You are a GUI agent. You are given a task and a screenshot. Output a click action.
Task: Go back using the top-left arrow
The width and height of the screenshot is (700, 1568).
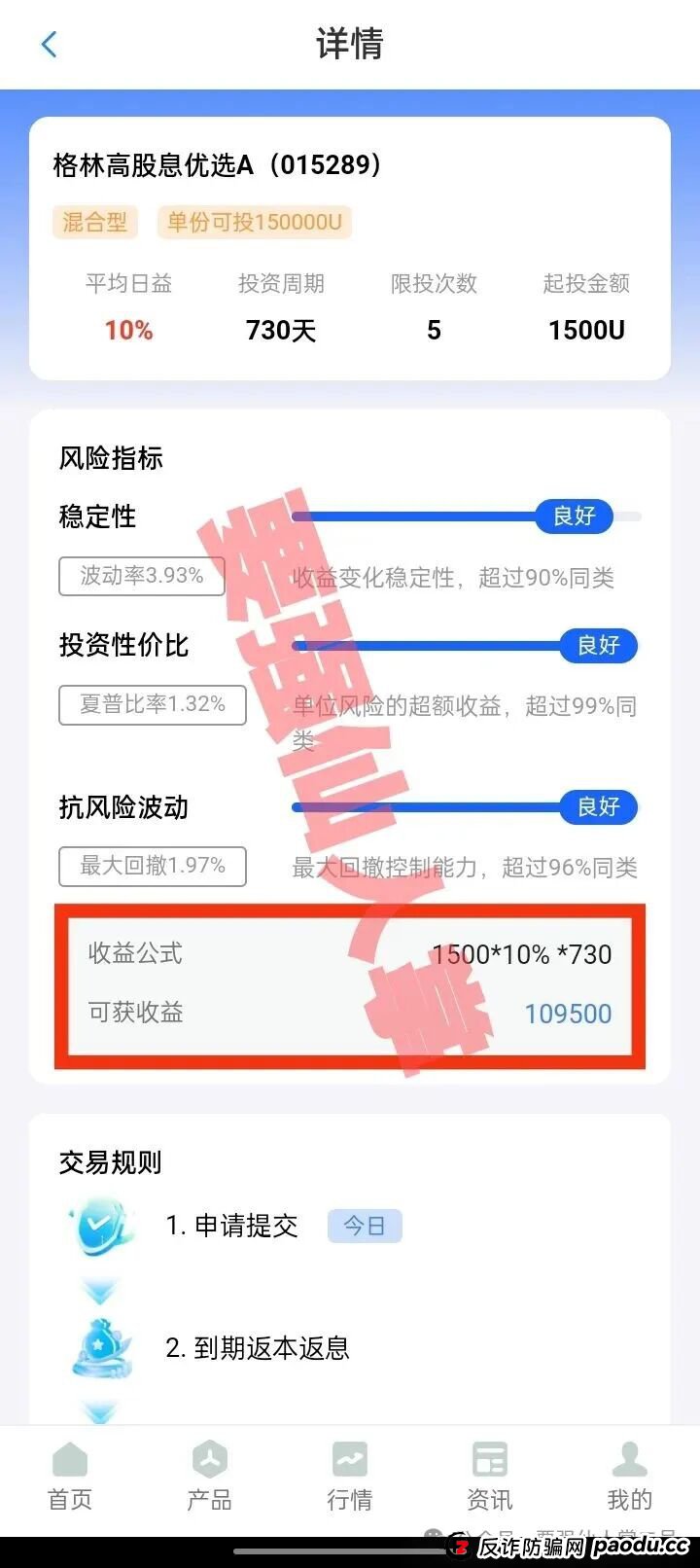pos(49,44)
